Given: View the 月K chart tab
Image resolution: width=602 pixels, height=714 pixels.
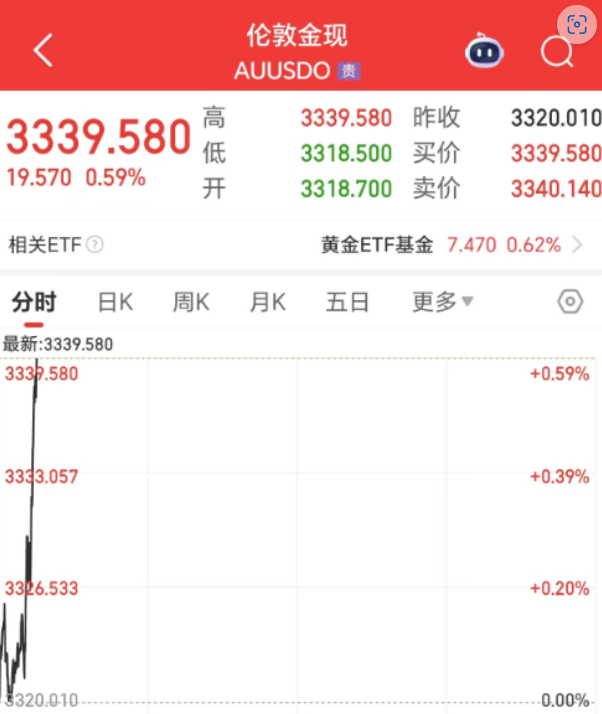Looking at the screenshot, I should tap(268, 302).
